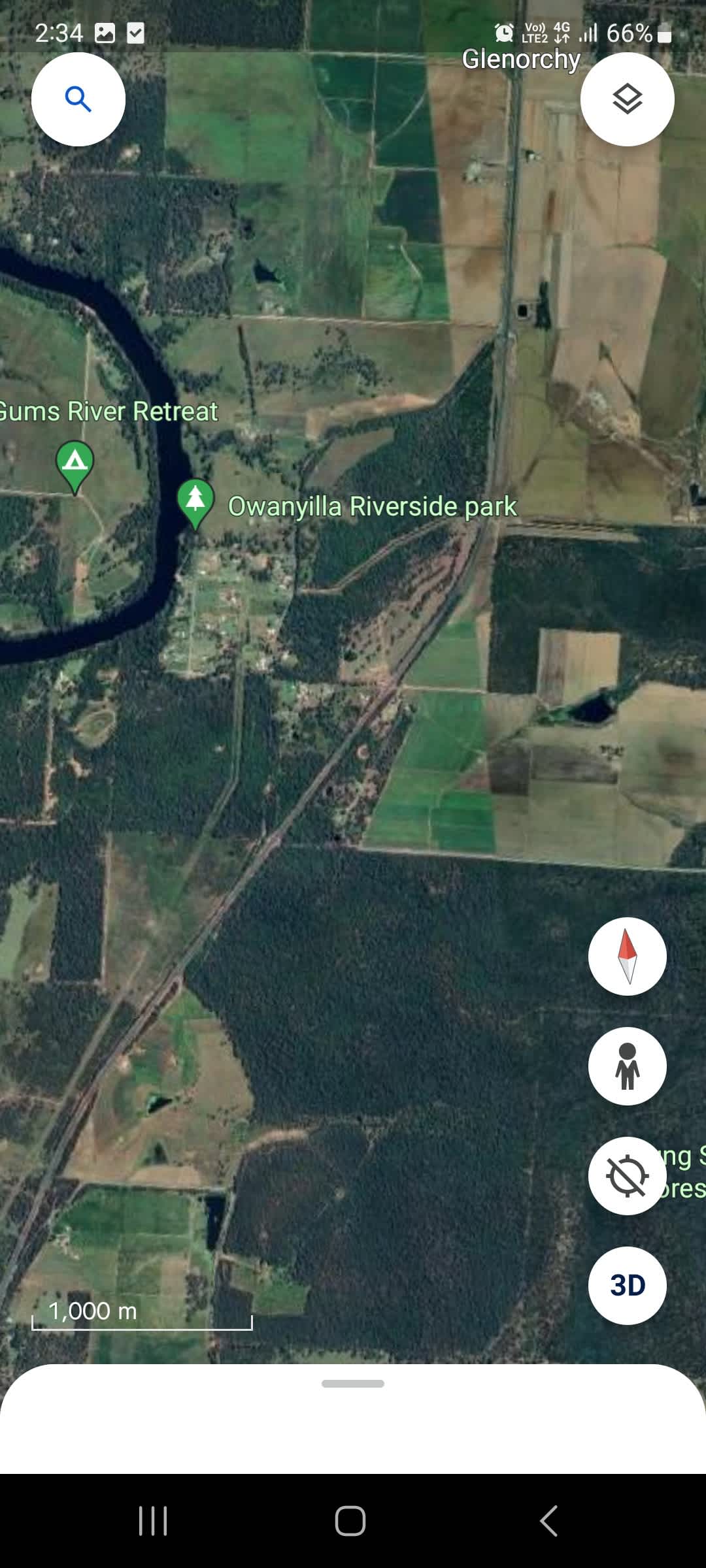Open the map search
Screen dimensions: 706x1568
coord(78,97)
